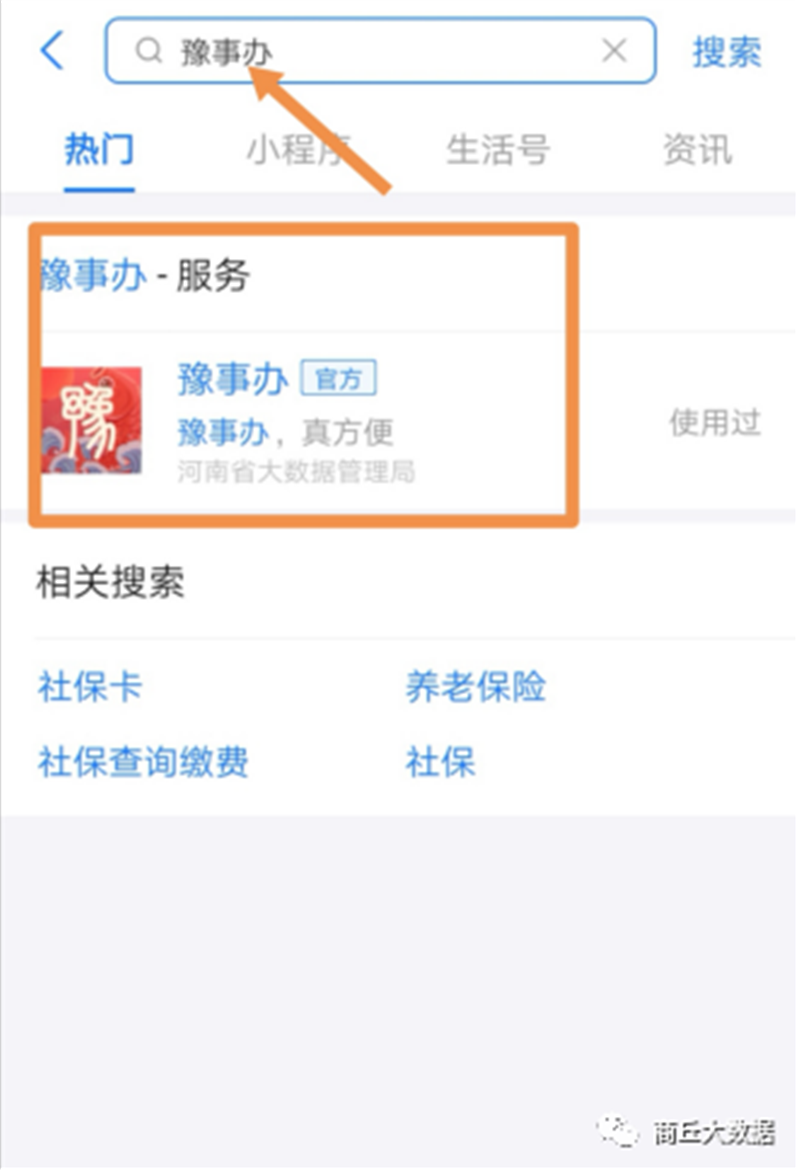
Task: Open the 豫事办 official service result
Action: [300, 420]
